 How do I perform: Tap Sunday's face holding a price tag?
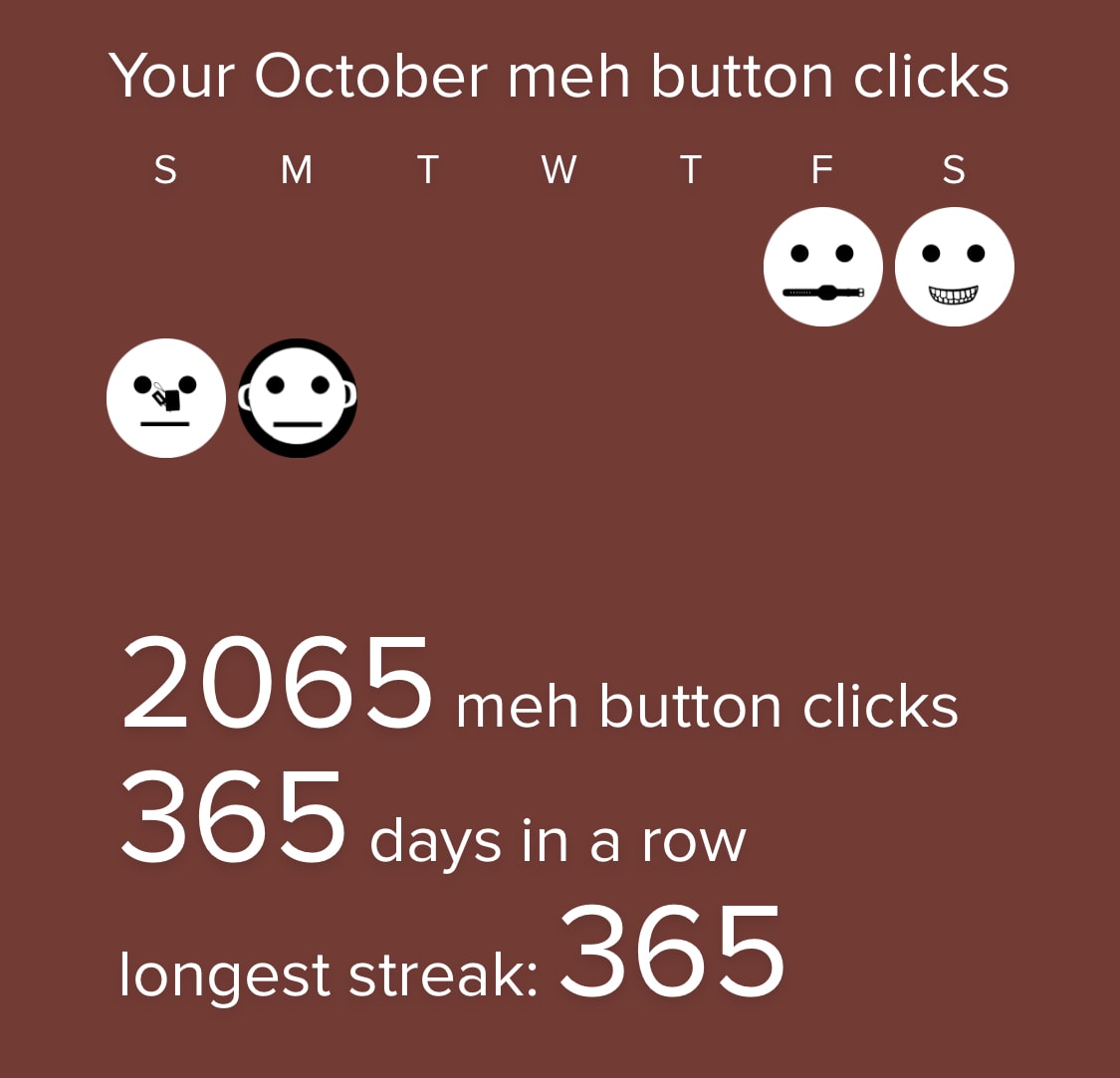[166, 398]
